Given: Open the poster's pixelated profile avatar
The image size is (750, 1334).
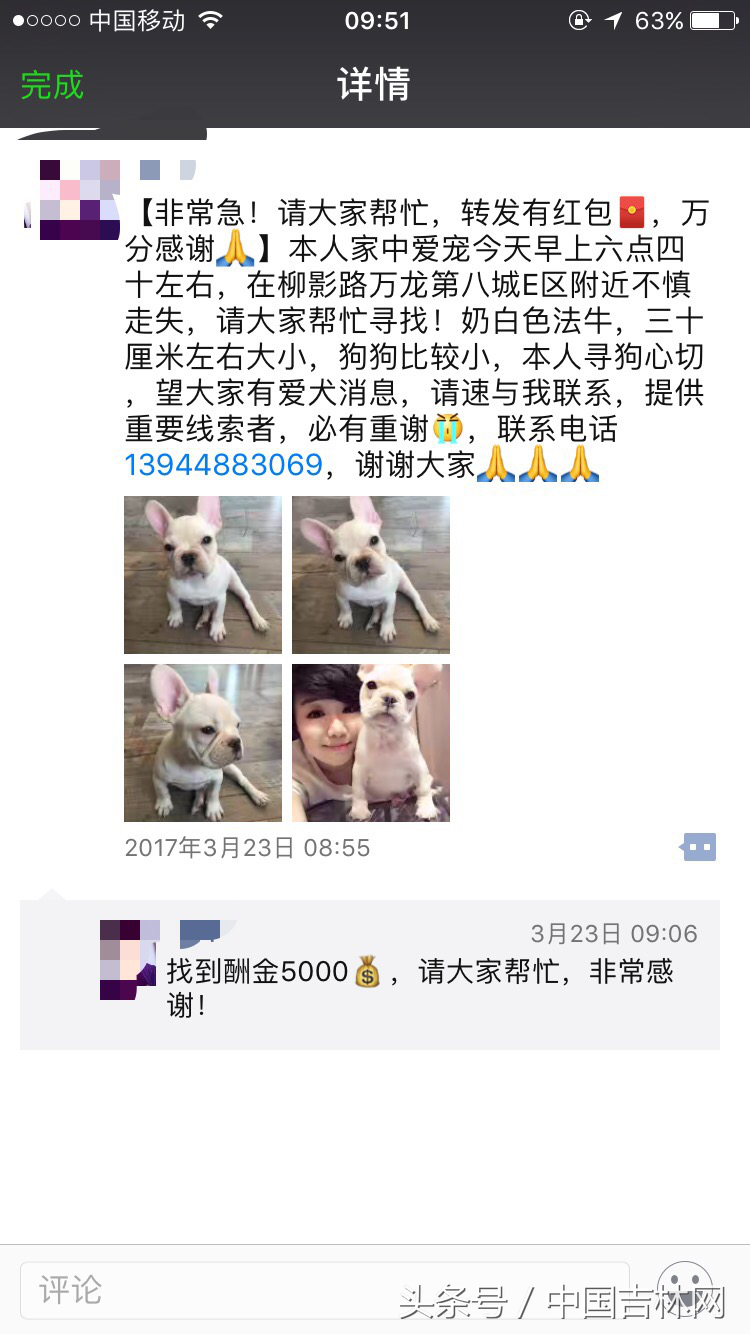Looking at the screenshot, I should click(x=80, y=200).
